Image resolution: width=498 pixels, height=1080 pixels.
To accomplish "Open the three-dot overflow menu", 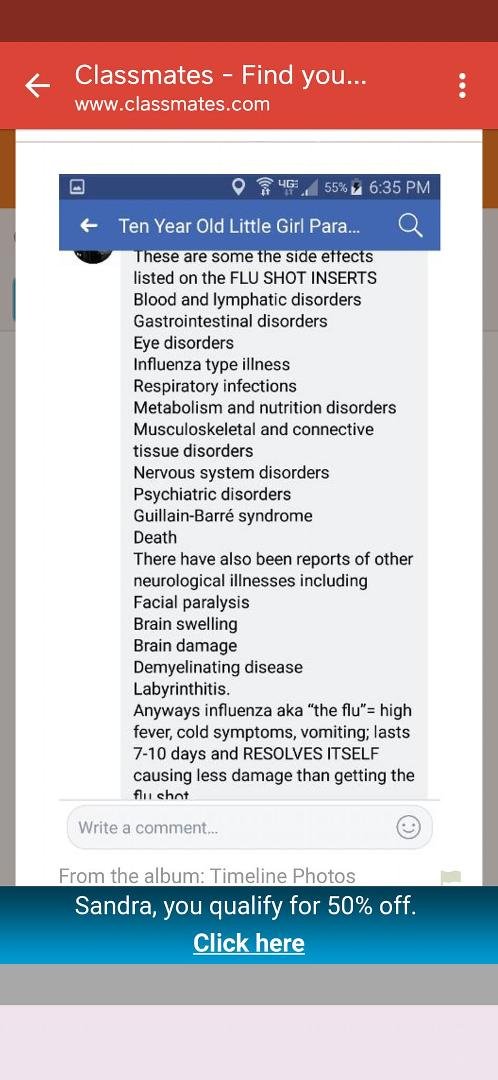I will click(462, 85).
